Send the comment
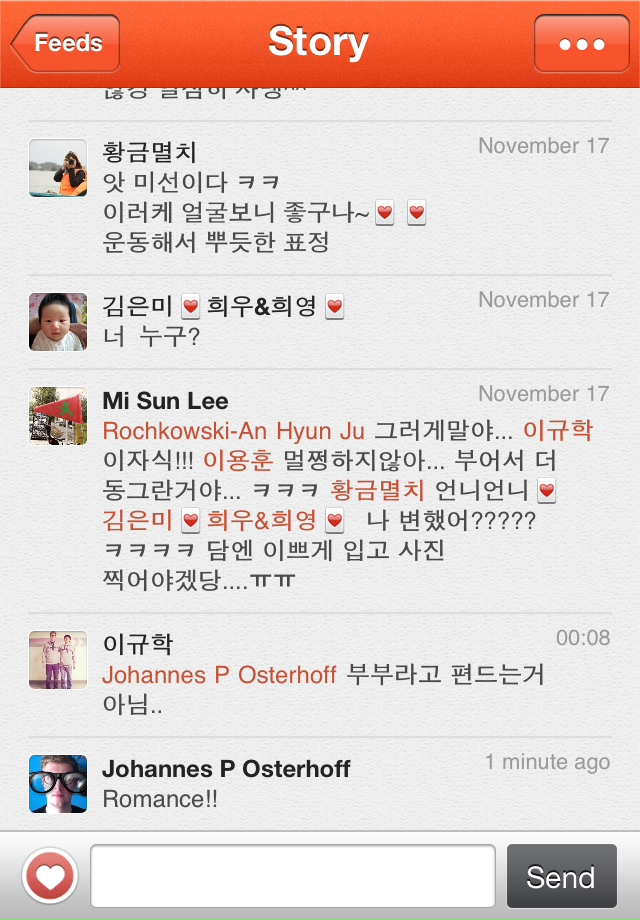This screenshot has width=640, height=920. click(561, 877)
